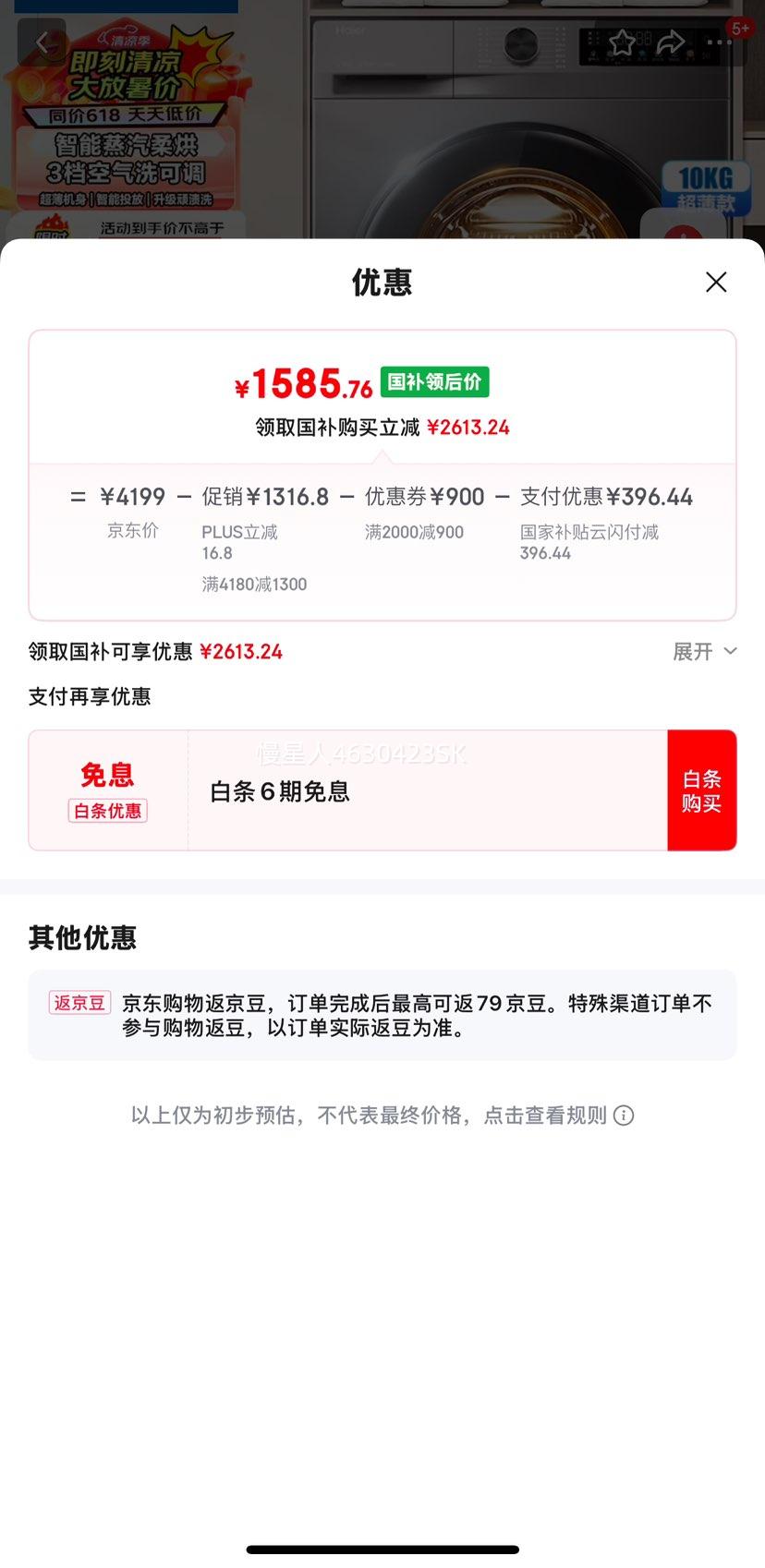Open the price estimate rules info icon
Screen dimensions: 765x1568
[x=625, y=1116]
